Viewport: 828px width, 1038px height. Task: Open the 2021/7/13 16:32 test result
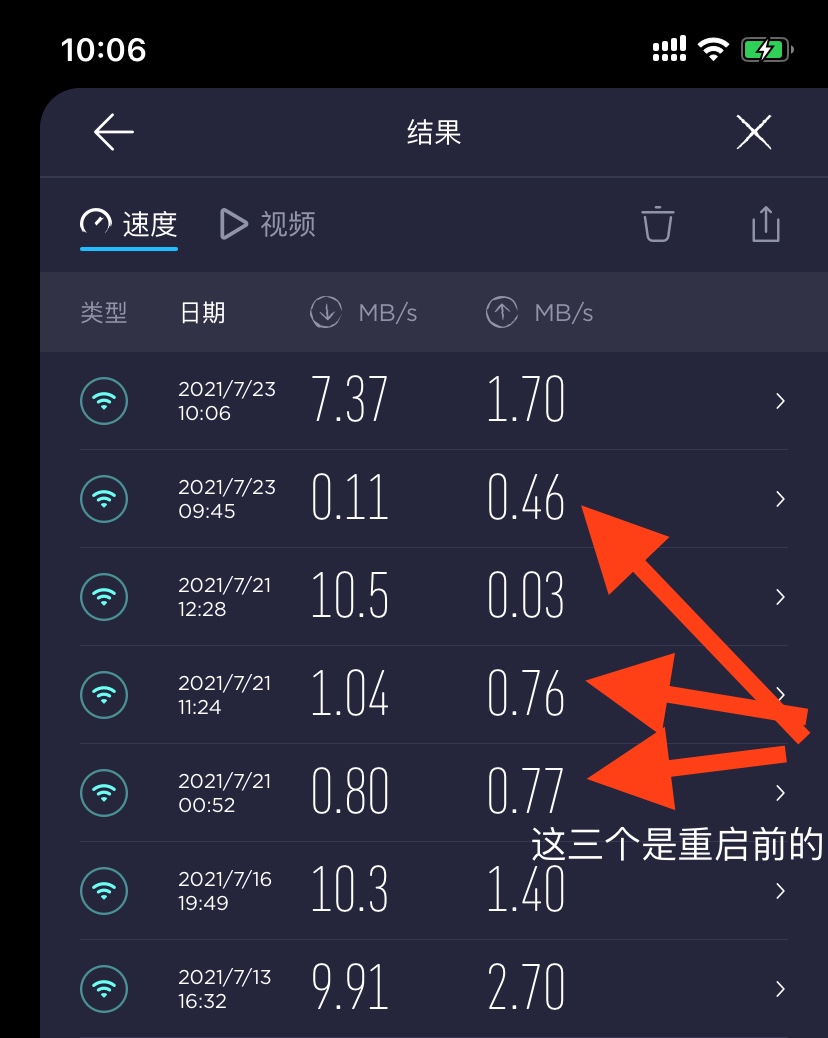point(430,988)
